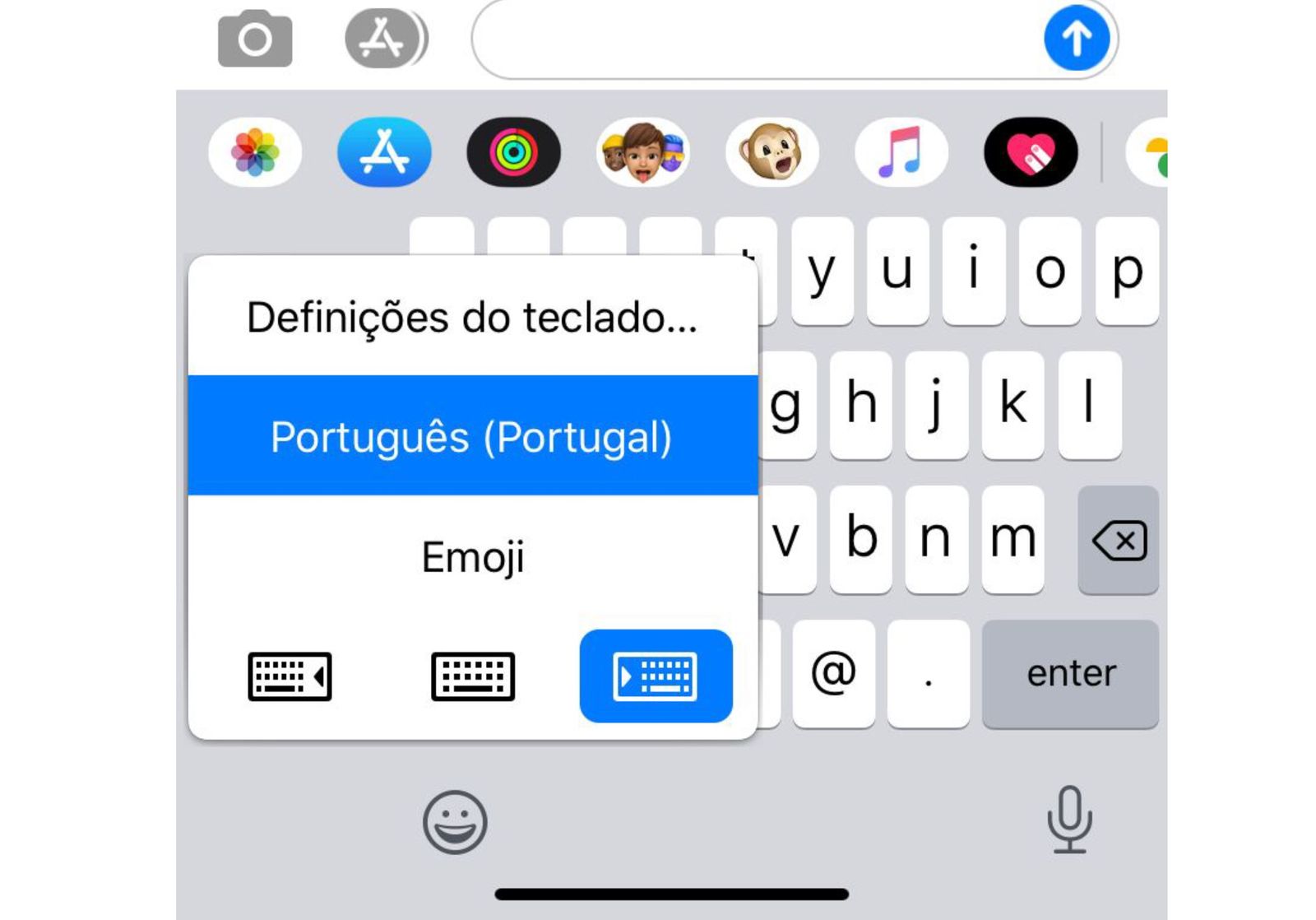Tap the message text field
The image size is (1316, 920).
point(757,39)
